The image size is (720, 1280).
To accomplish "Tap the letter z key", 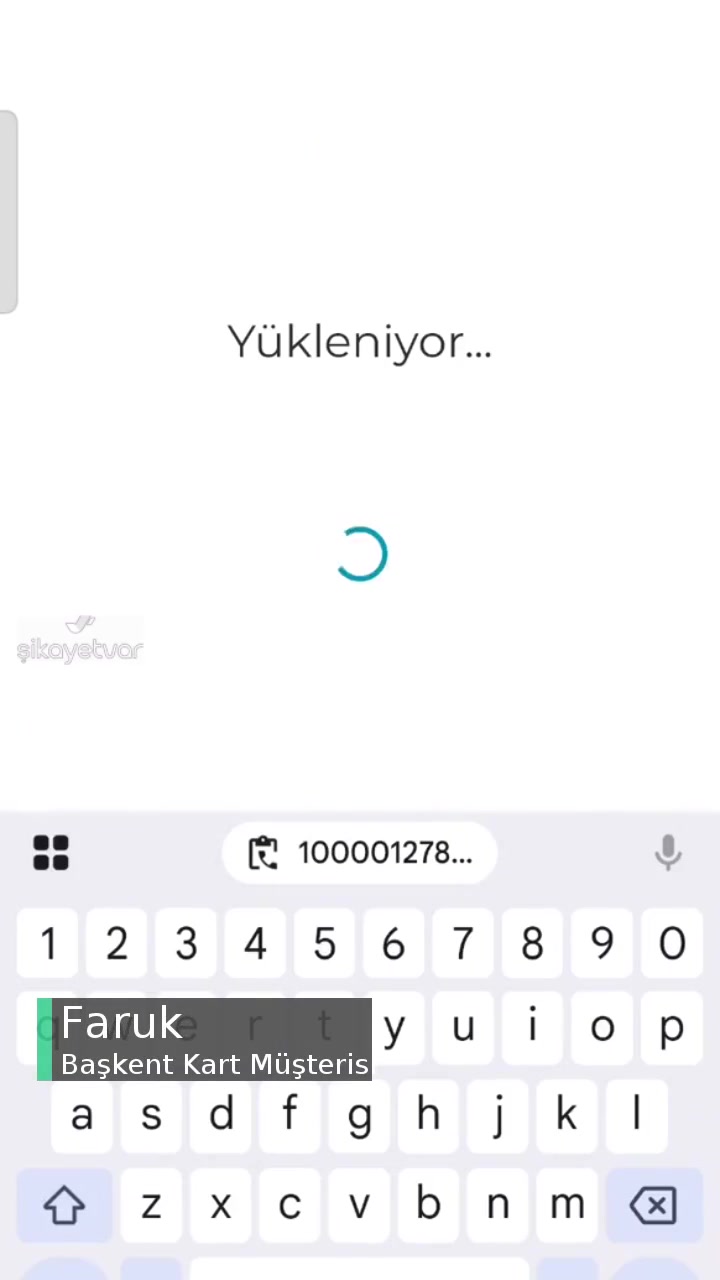I will pyautogui.click(x=150, y=1205).
